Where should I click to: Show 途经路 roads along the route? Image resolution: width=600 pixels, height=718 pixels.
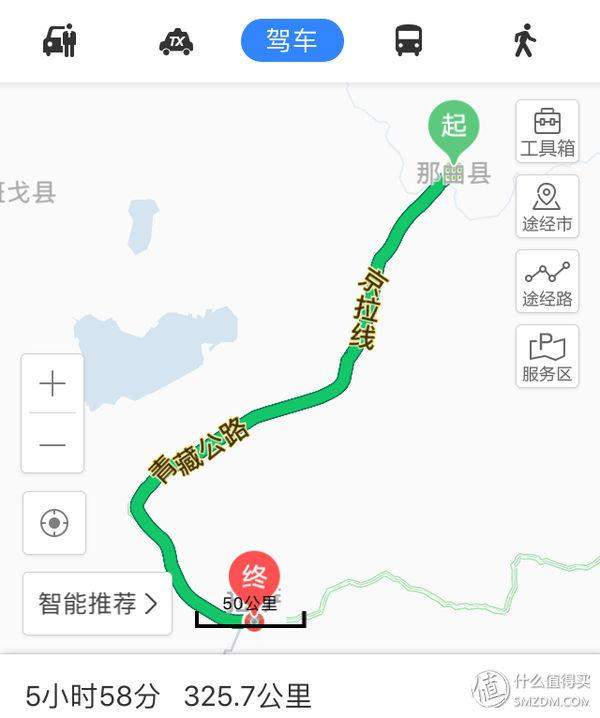point(547,282)
